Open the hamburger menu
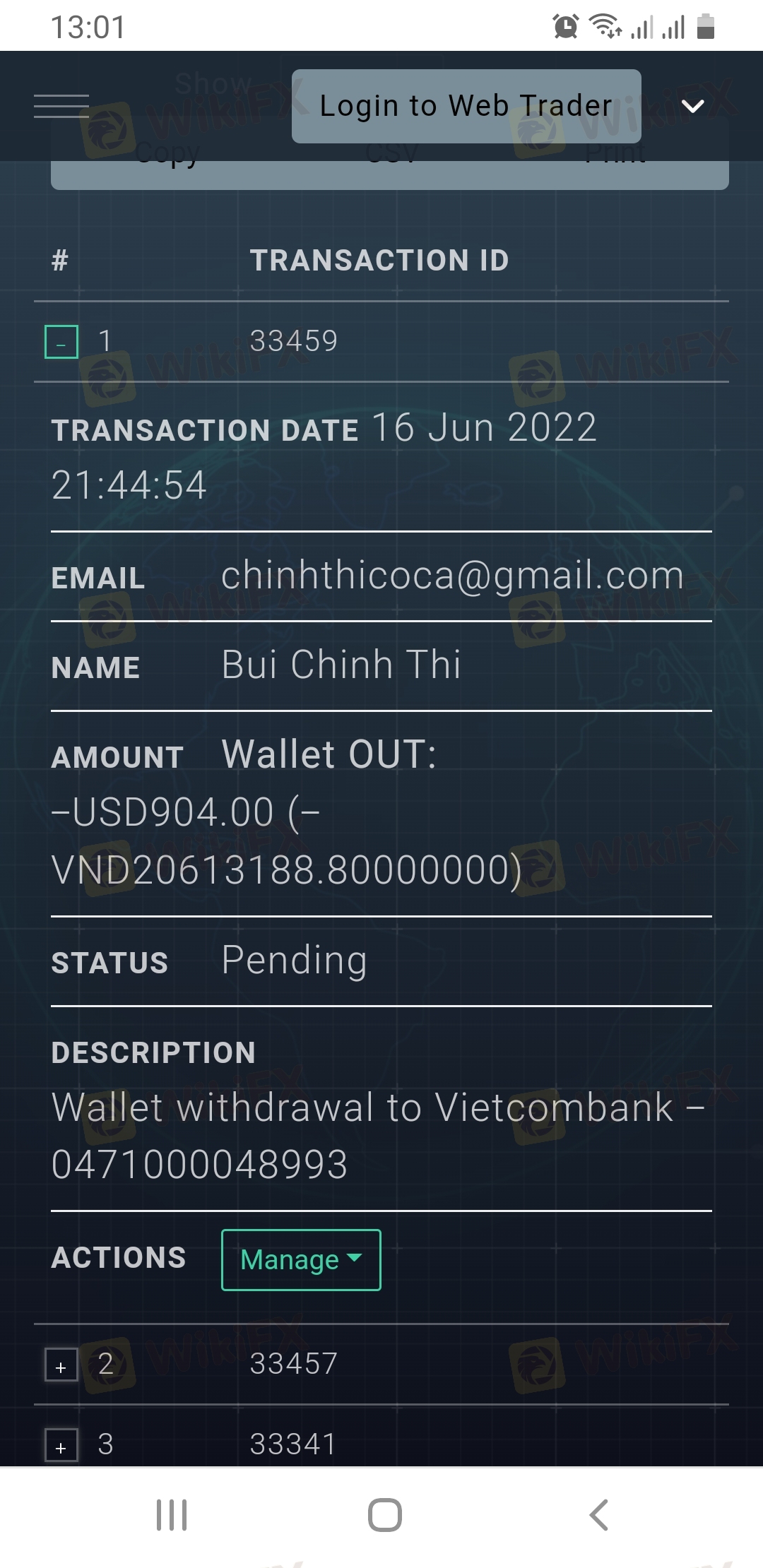Viewport: 763px width, 1568px height. pos(61,106)
